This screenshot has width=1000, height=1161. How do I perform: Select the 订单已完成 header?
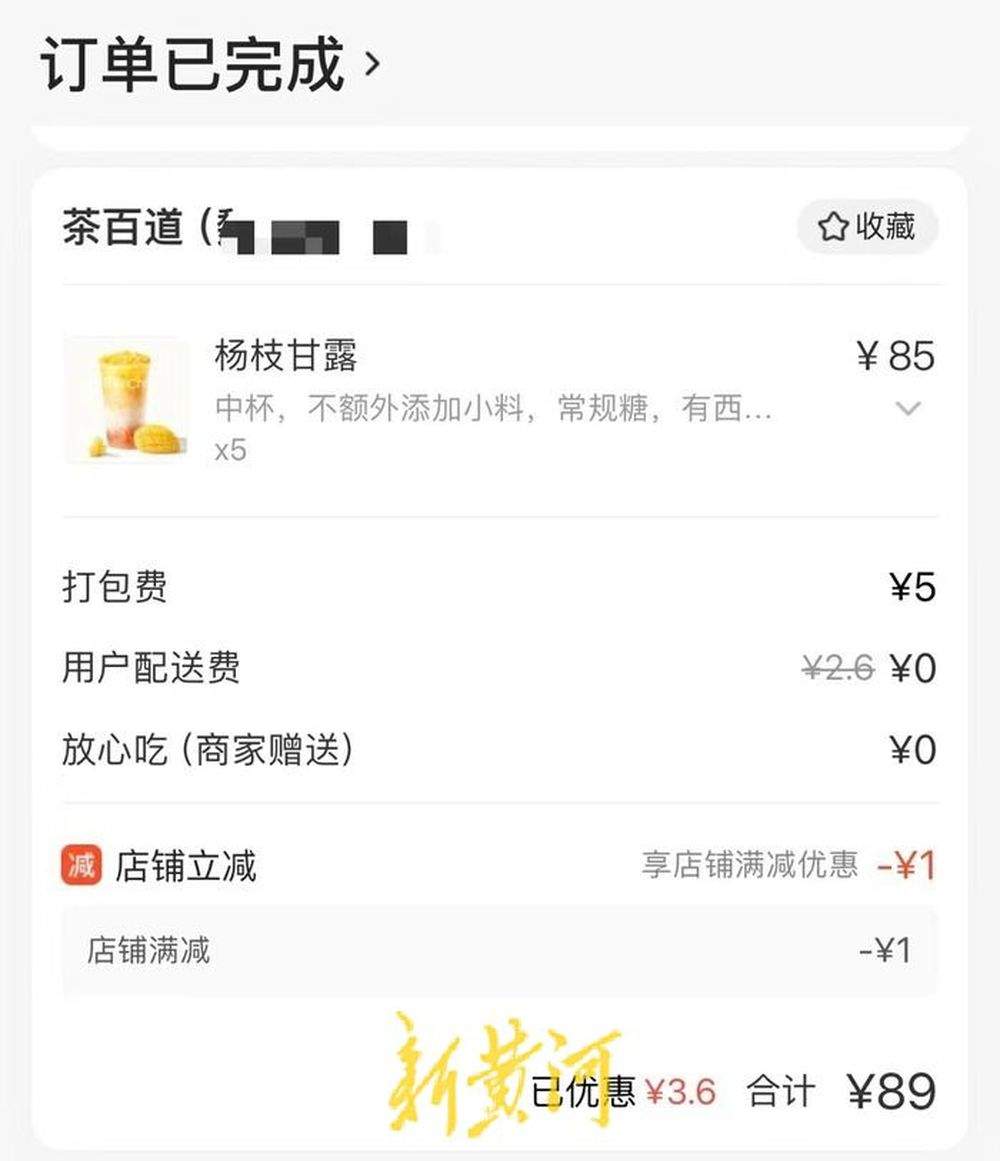[190, 62]
